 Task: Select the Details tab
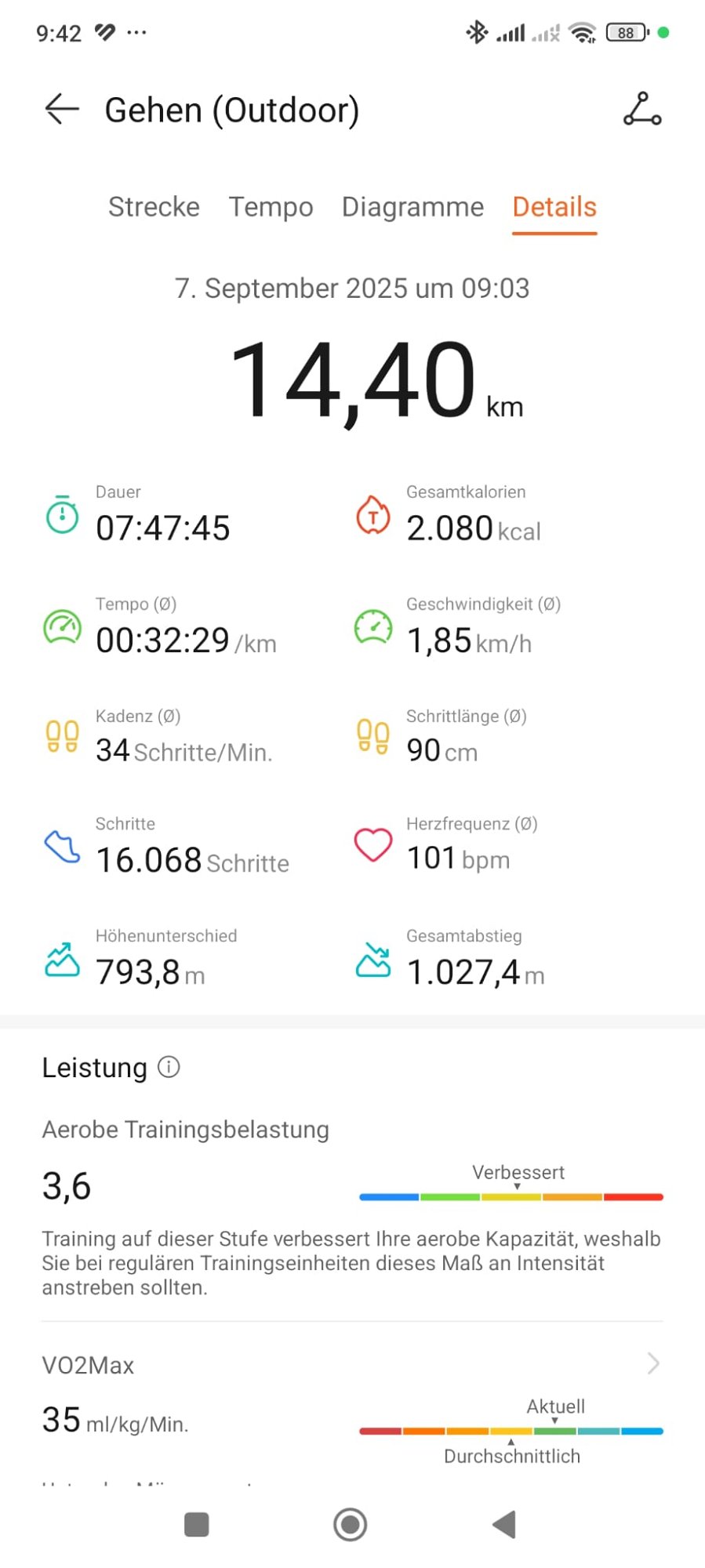[x=554, y=207]
